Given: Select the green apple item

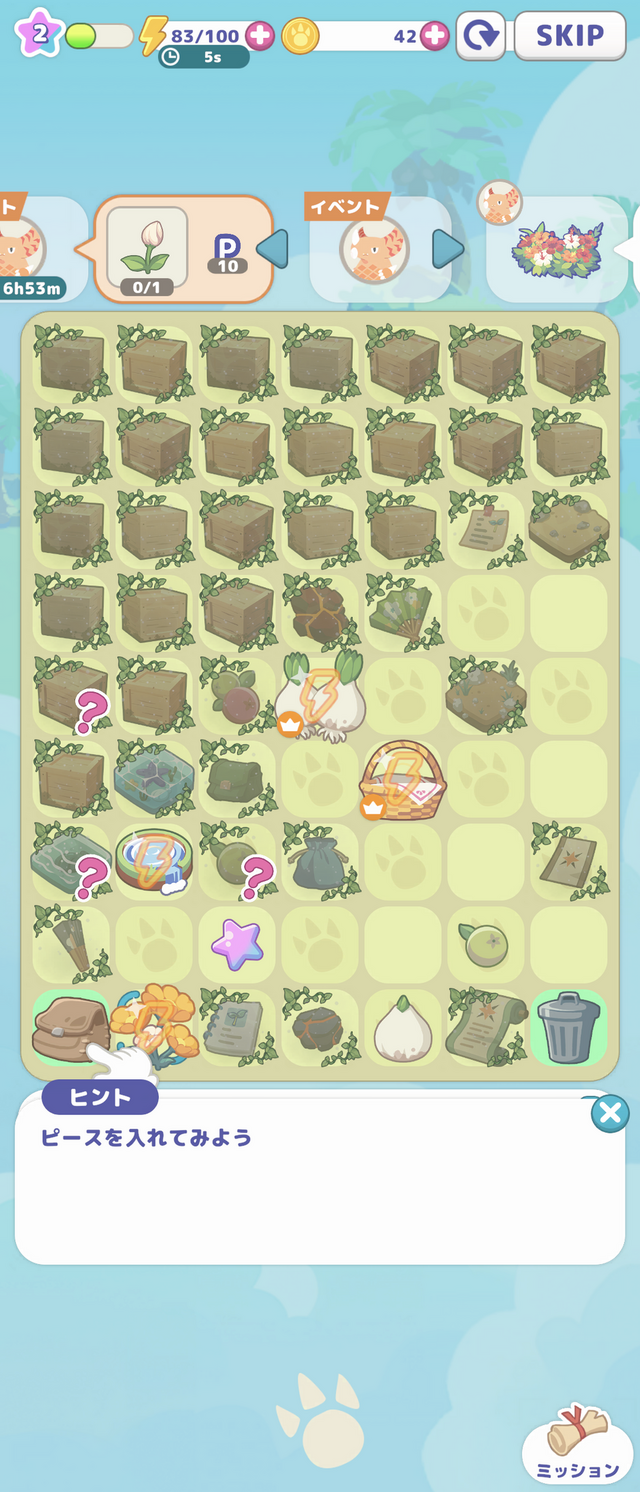Looking at the screenshot, I should (x=485, y=944).
